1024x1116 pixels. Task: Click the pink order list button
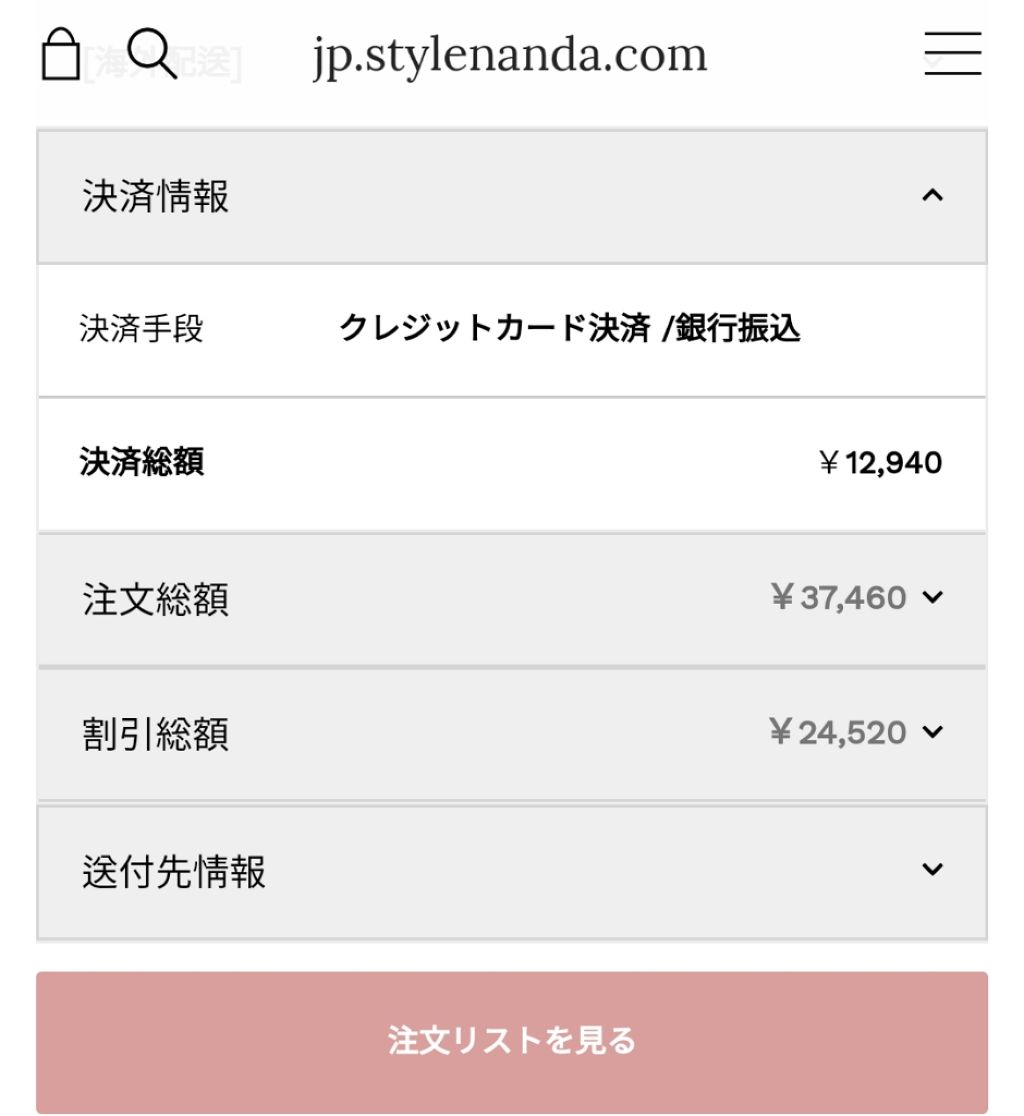[512, 1040]
